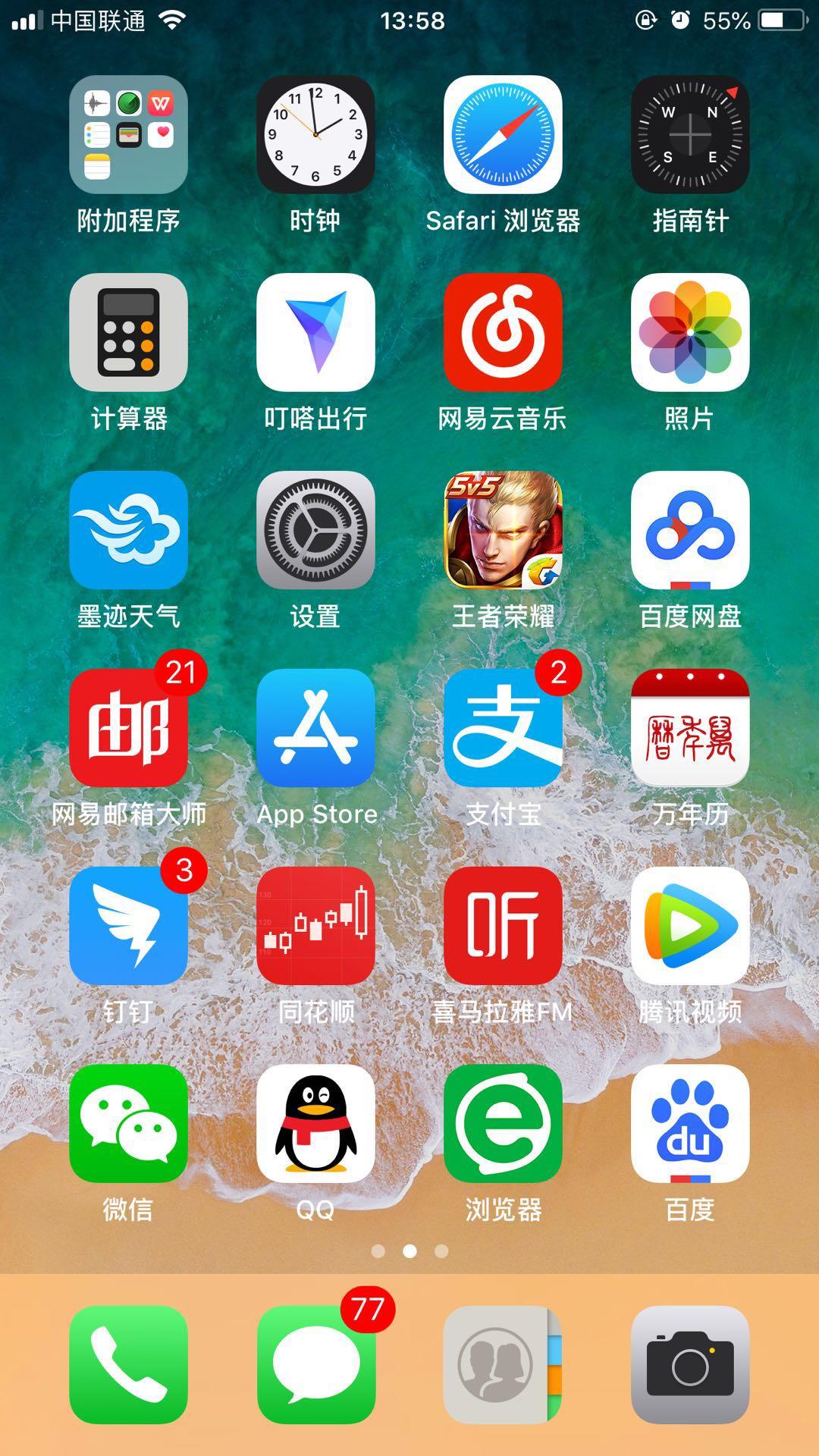Open 百度网盘 cloud drive
The image size is (819, 1456).
point(690,530)
